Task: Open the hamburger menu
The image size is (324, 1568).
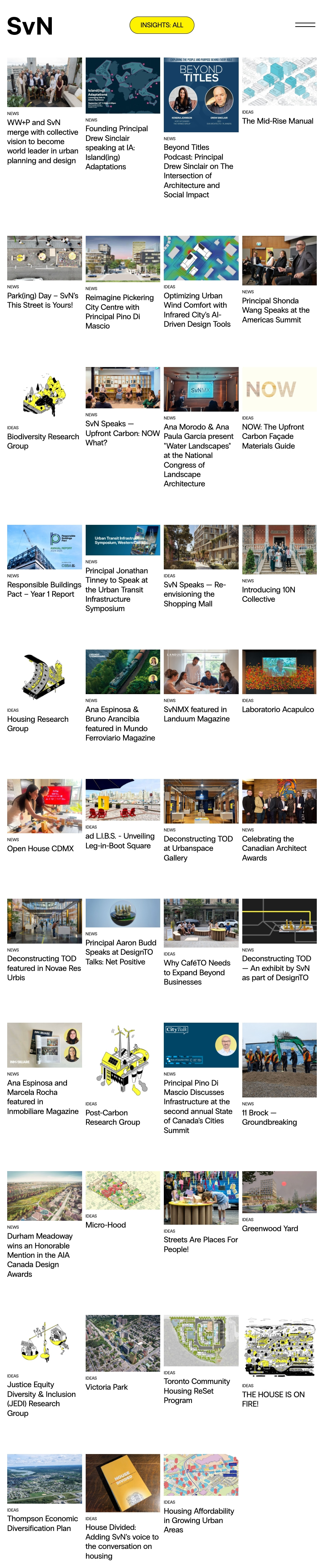Action: (305, 25)
